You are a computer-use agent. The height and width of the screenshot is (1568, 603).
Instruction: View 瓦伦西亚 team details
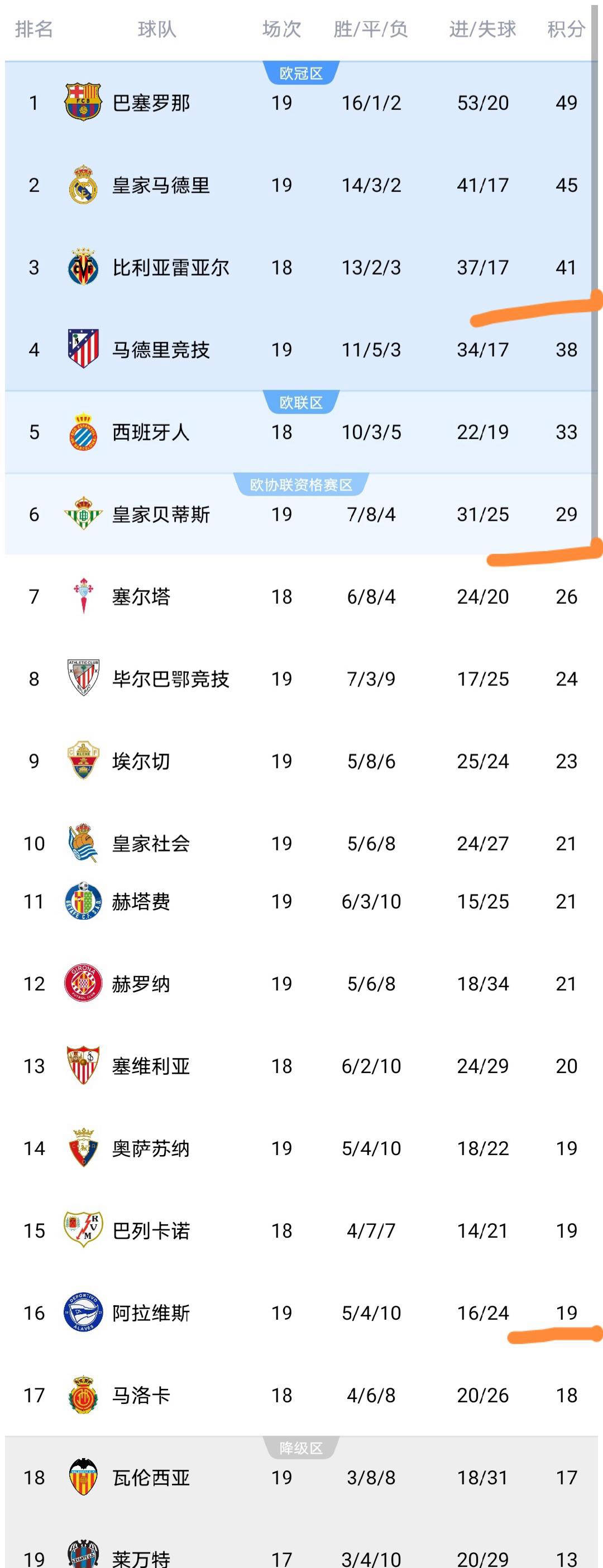150,1477
